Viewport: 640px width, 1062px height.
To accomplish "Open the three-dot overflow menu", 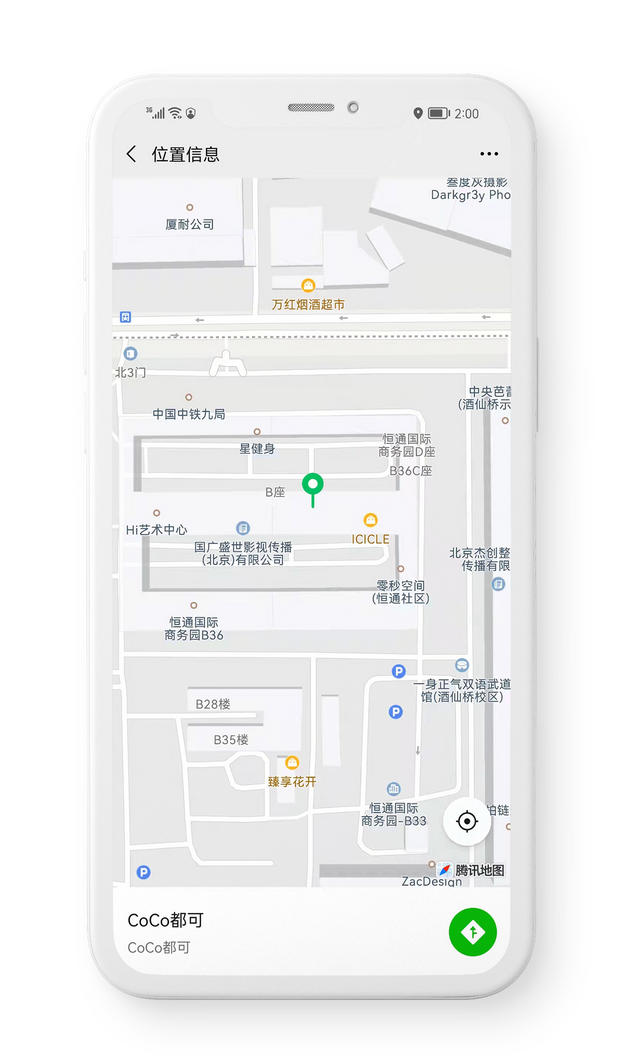I will click(x=488, y=154).
